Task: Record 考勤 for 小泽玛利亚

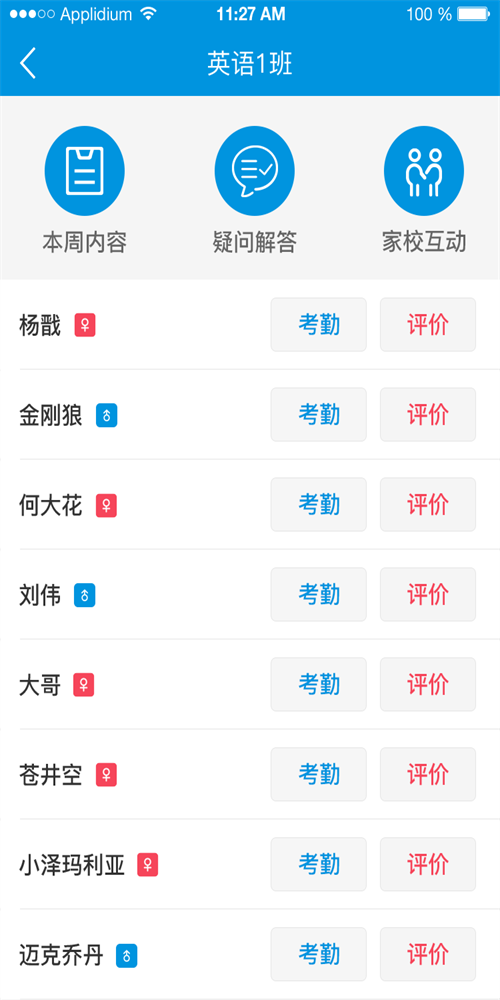Action: [x=319, y=864]
